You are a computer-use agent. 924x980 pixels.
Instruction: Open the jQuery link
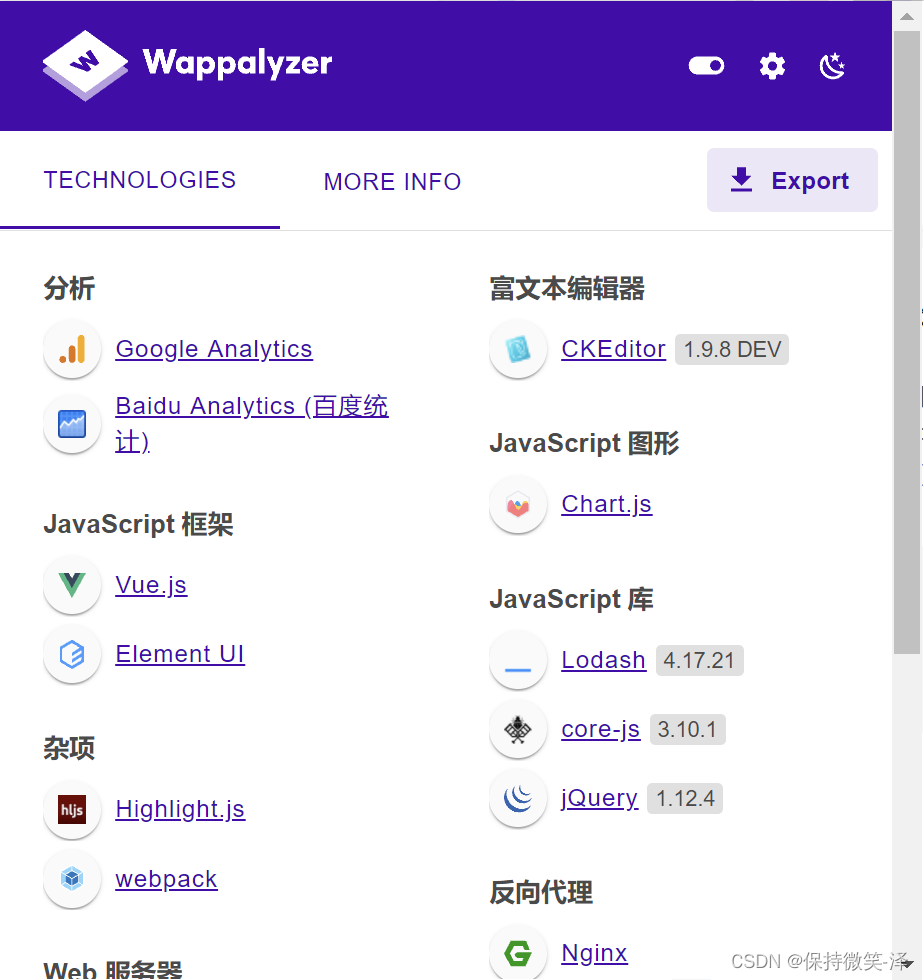(600, 798)
